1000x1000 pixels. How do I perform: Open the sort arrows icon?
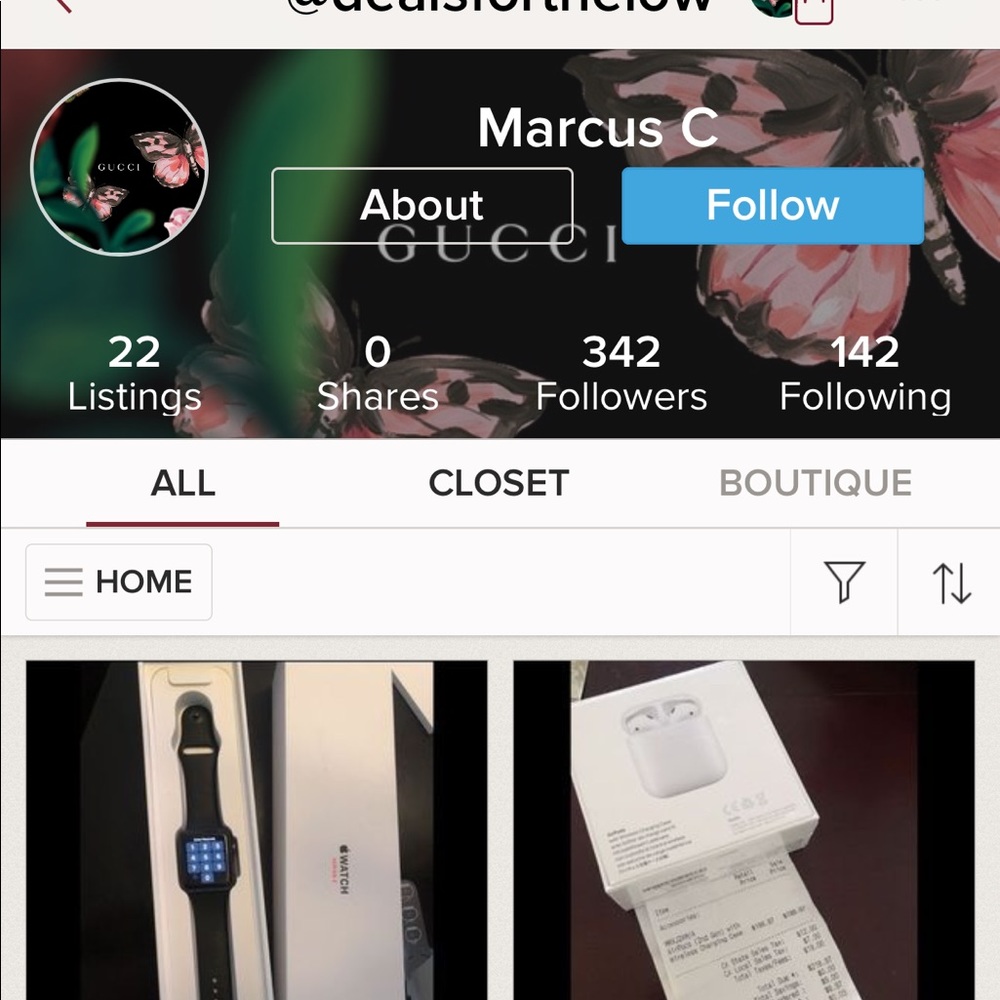click(951, 582)
